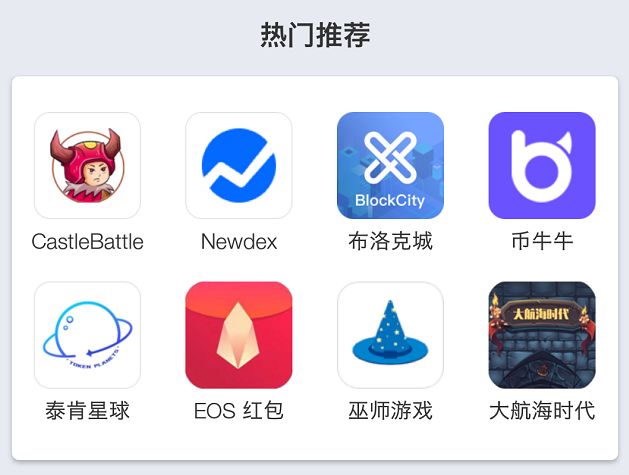Open the 大航海时代 game
The width and height of the screenshot is (629, 475).
point(541,335)
